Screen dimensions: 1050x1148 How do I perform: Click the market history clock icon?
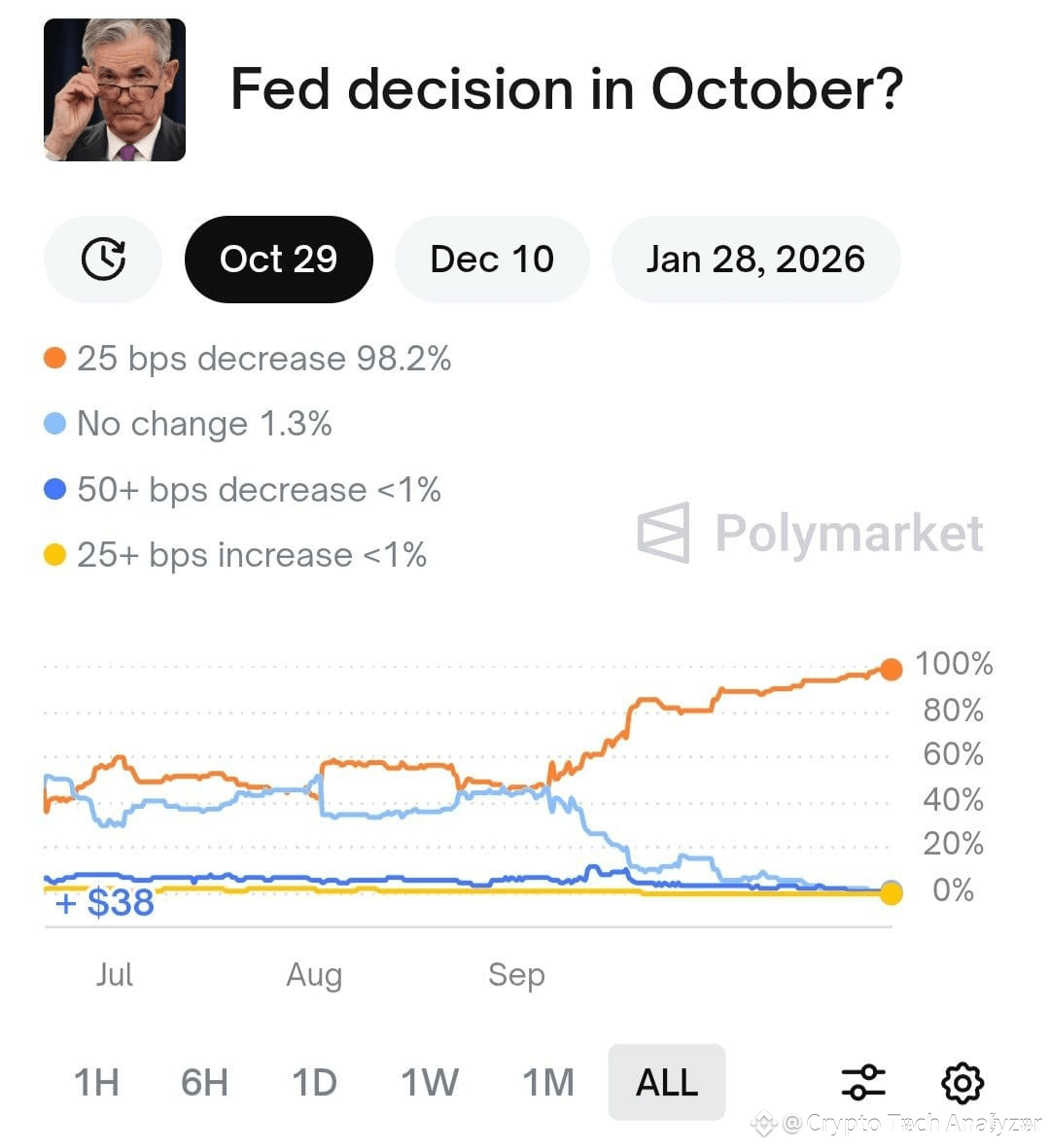pos(103,259)
